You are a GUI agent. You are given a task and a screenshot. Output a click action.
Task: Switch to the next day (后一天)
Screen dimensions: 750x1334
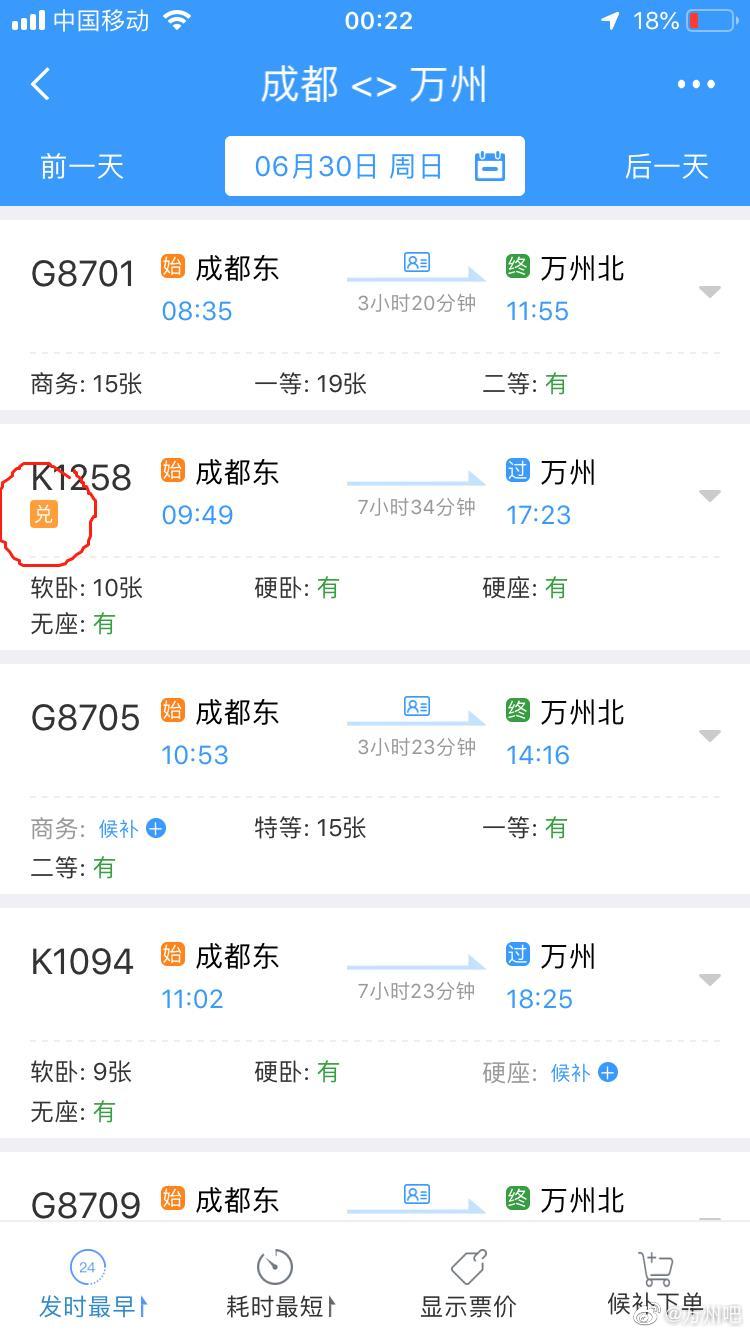pyautogui.click(x=666, y=166)
